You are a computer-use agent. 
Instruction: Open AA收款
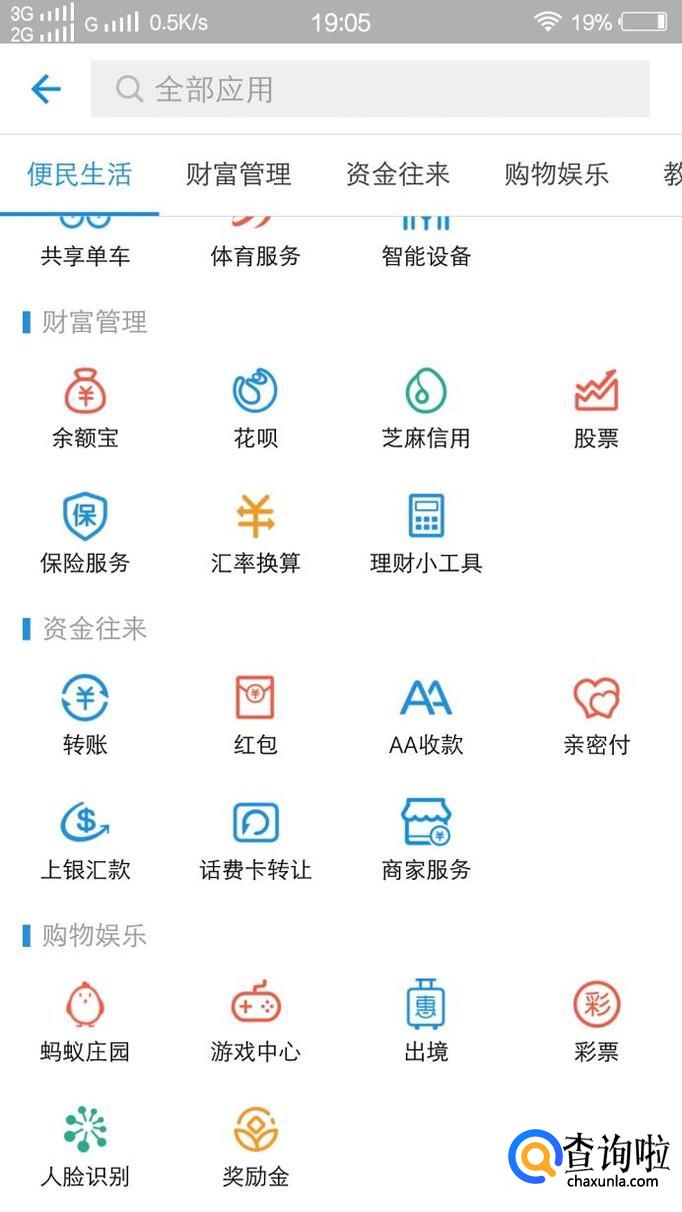point(426,713)
